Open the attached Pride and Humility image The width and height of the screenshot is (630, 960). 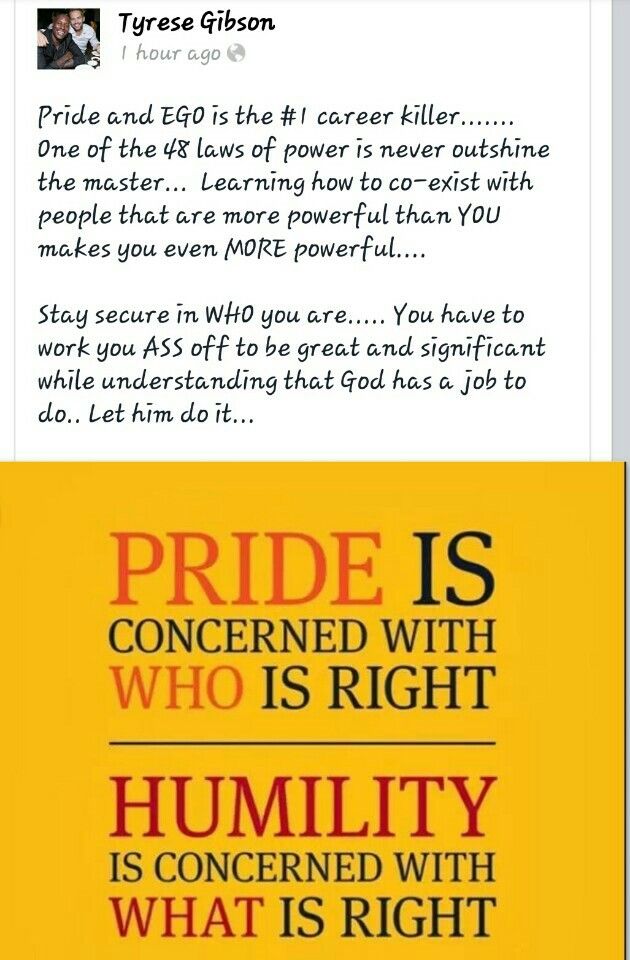point(314,710)
